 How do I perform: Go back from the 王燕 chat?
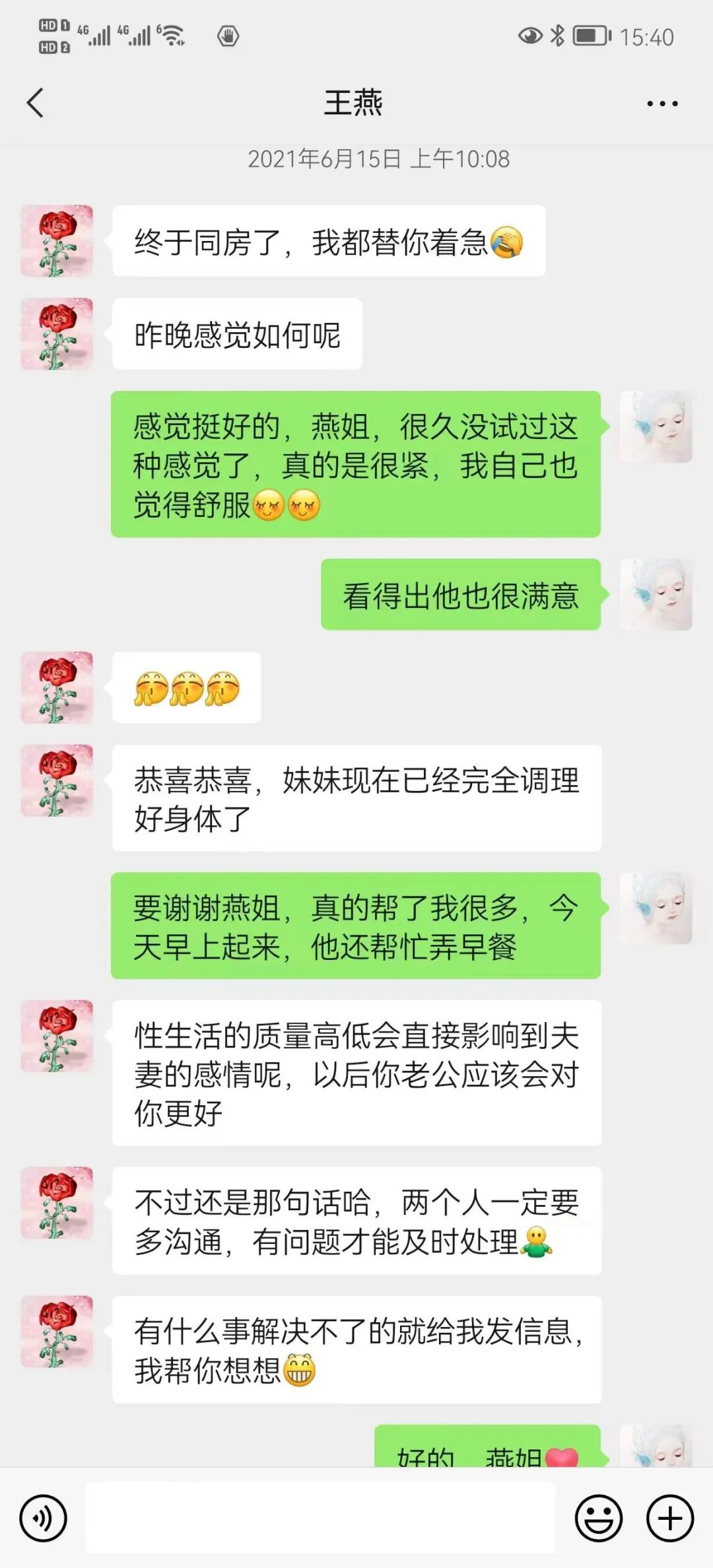pos(36,103)
